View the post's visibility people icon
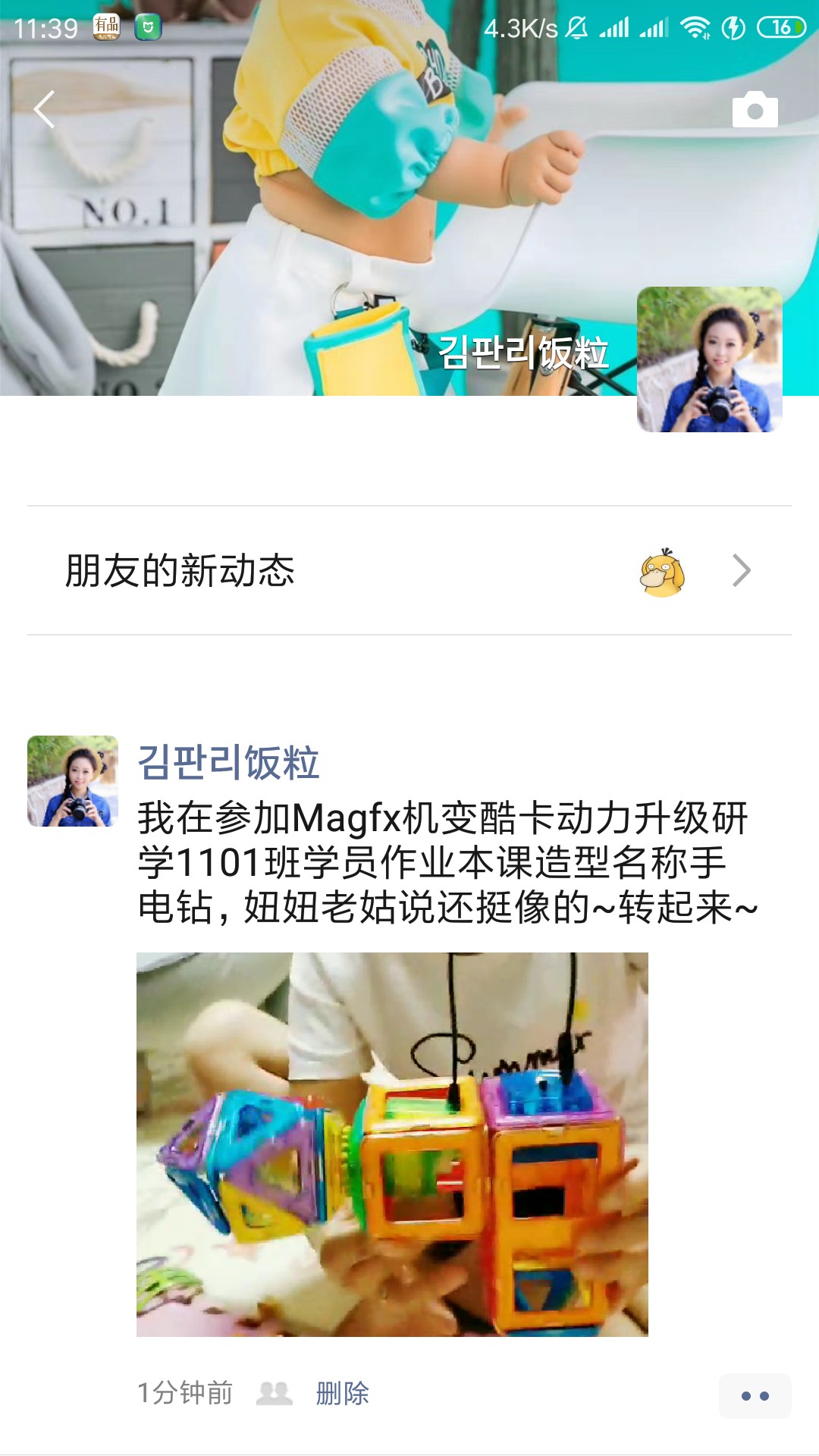 pos(274,1393)
